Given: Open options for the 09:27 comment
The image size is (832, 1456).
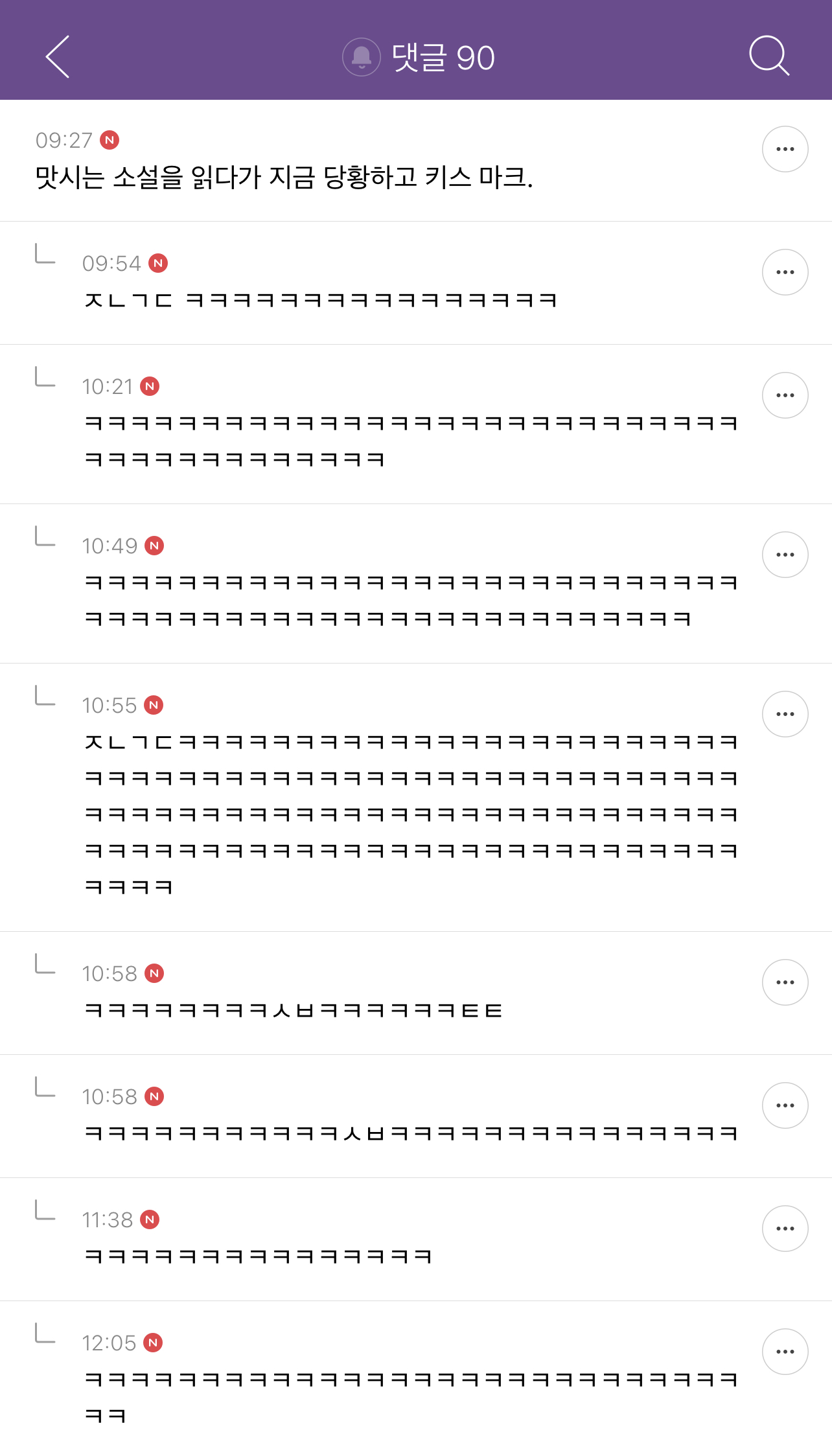Looking at the screenshot, I should [785, 149].
